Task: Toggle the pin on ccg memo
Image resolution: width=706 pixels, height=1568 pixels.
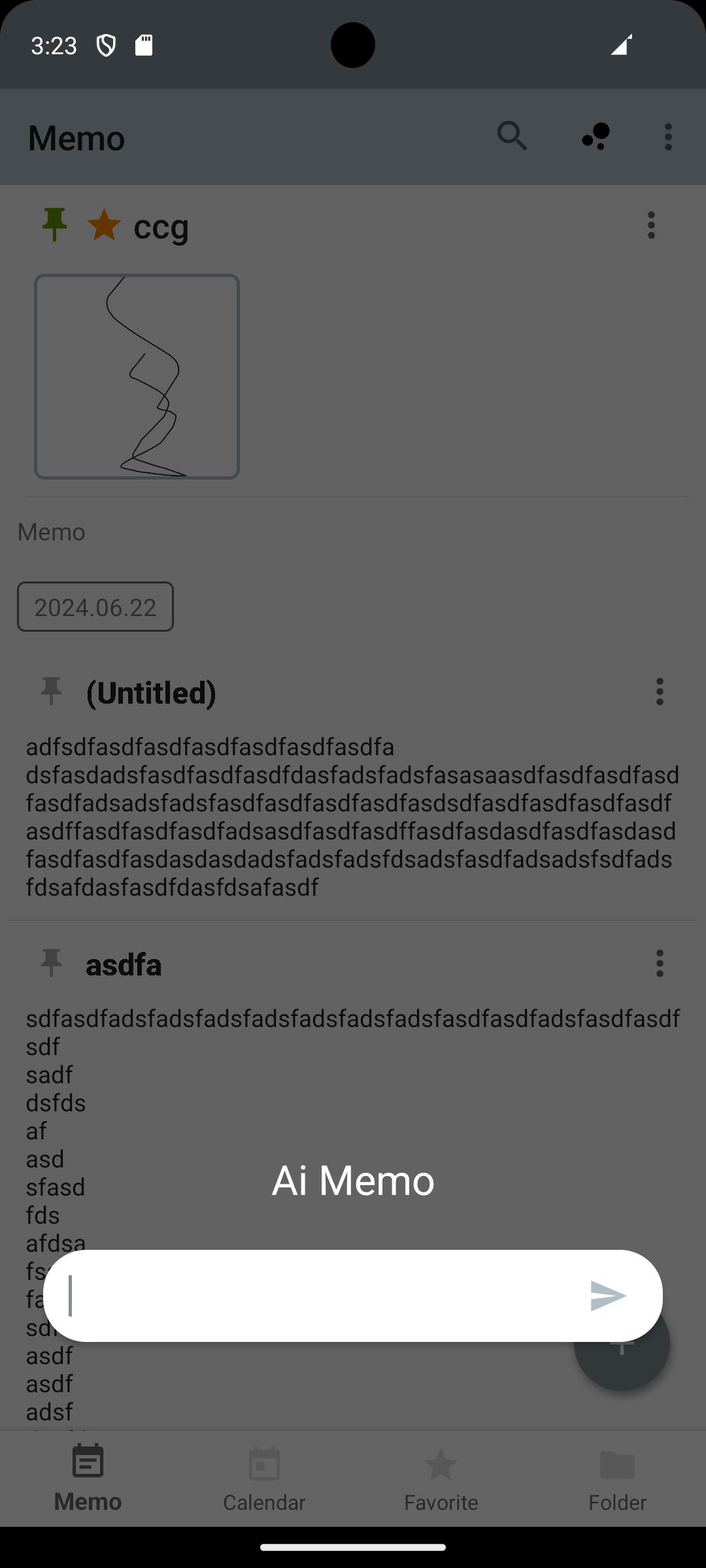Action: (54, 224)
